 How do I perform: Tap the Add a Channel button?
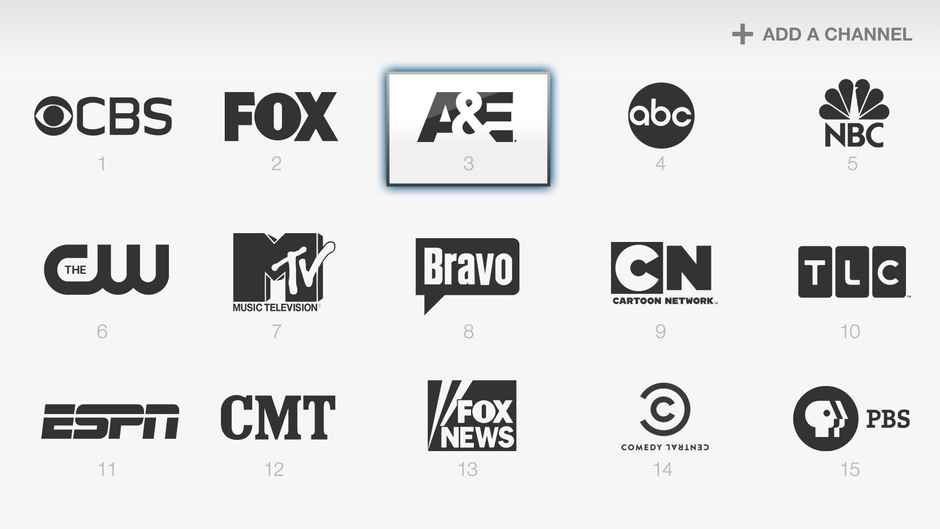[822, 35]
